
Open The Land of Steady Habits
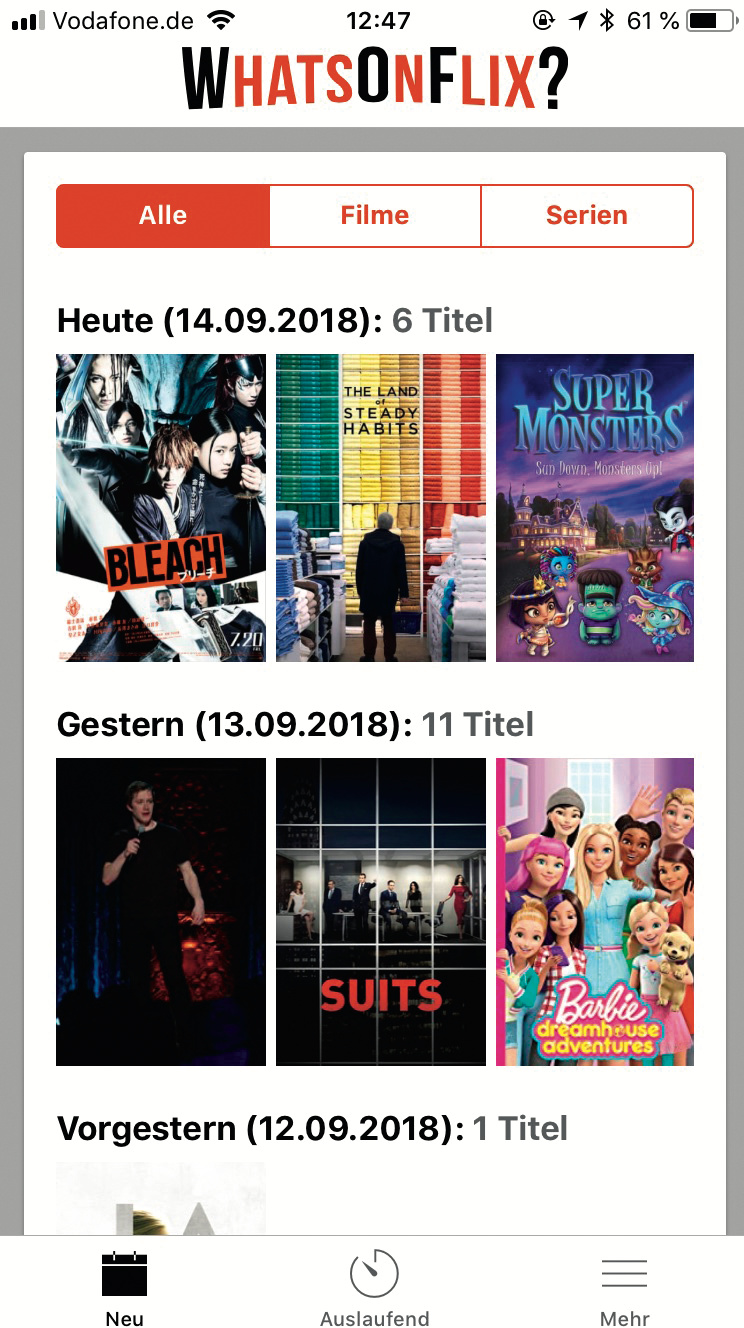pyautogui.click(x=381, y=507)
